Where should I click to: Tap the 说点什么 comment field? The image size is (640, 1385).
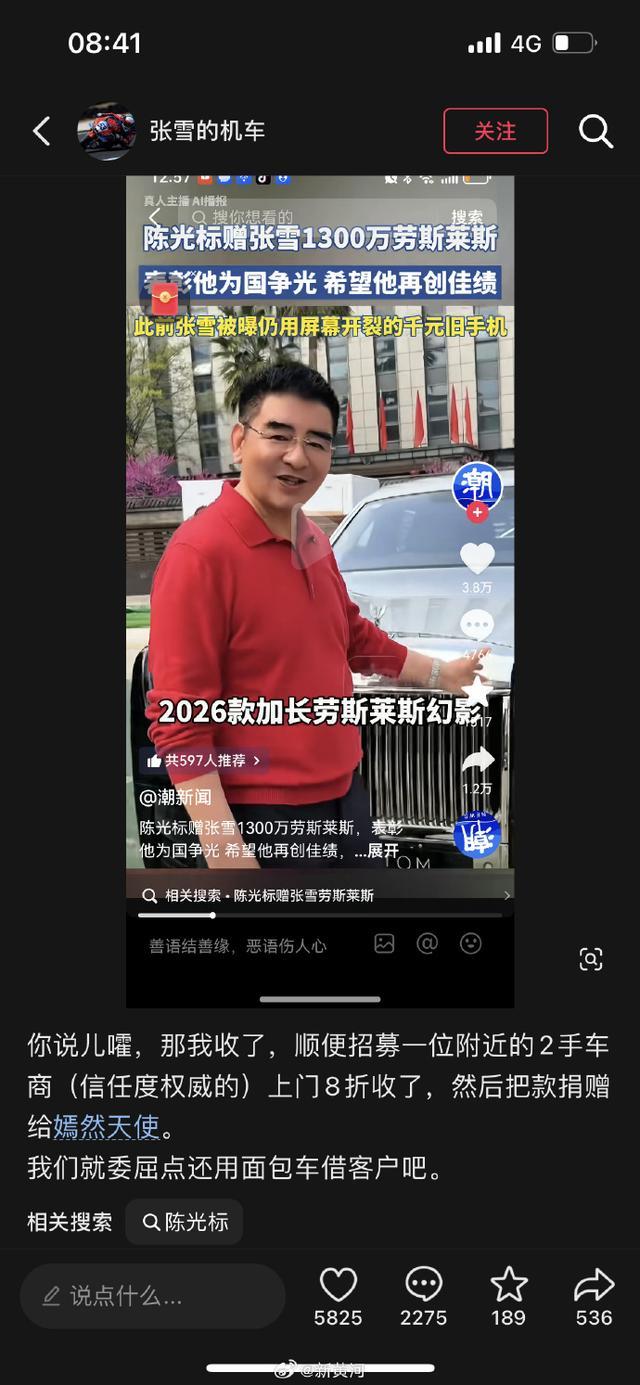pos(152,1296)
